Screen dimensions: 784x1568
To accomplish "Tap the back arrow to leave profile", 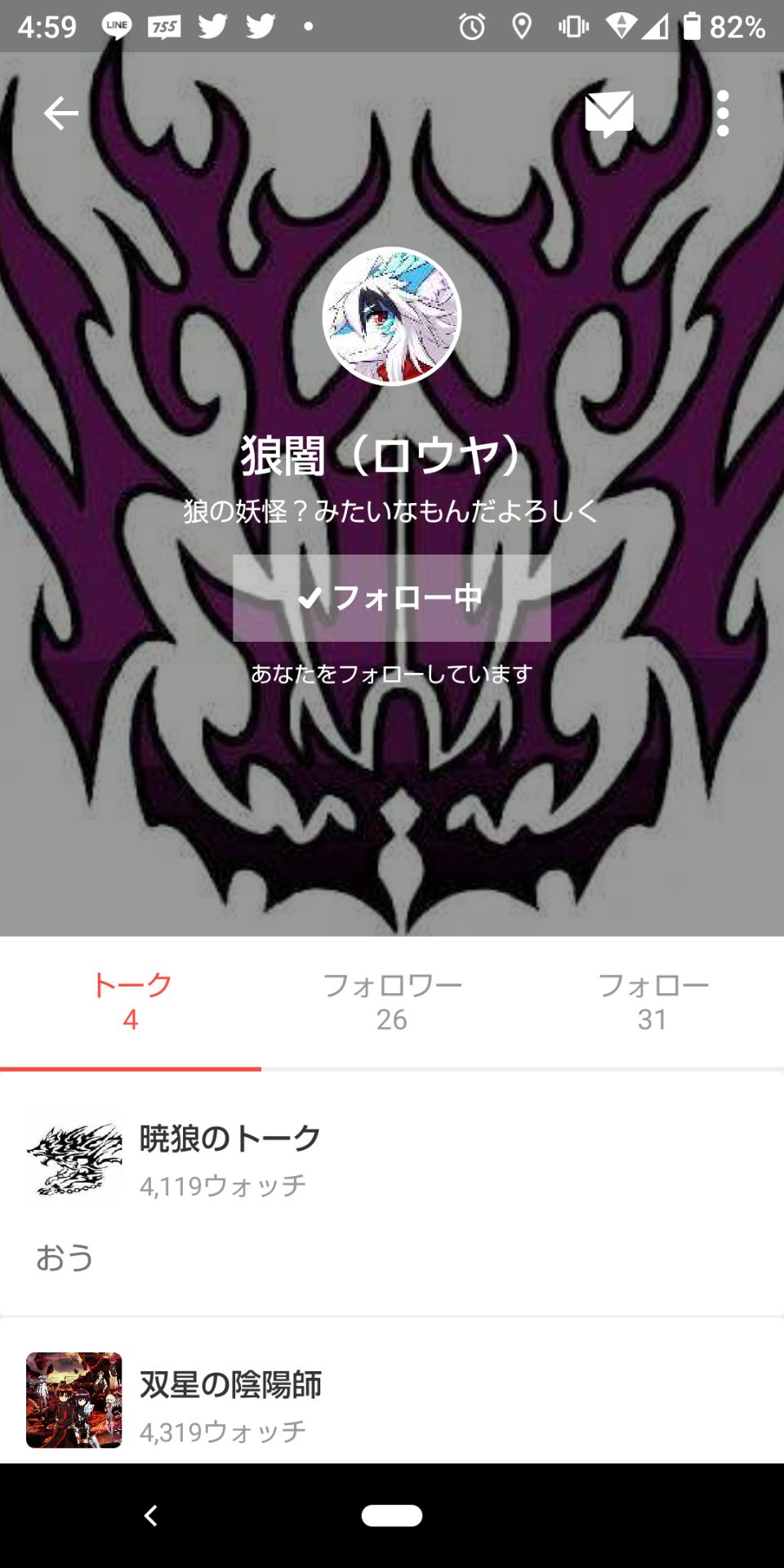I will (x=60, y=114).
